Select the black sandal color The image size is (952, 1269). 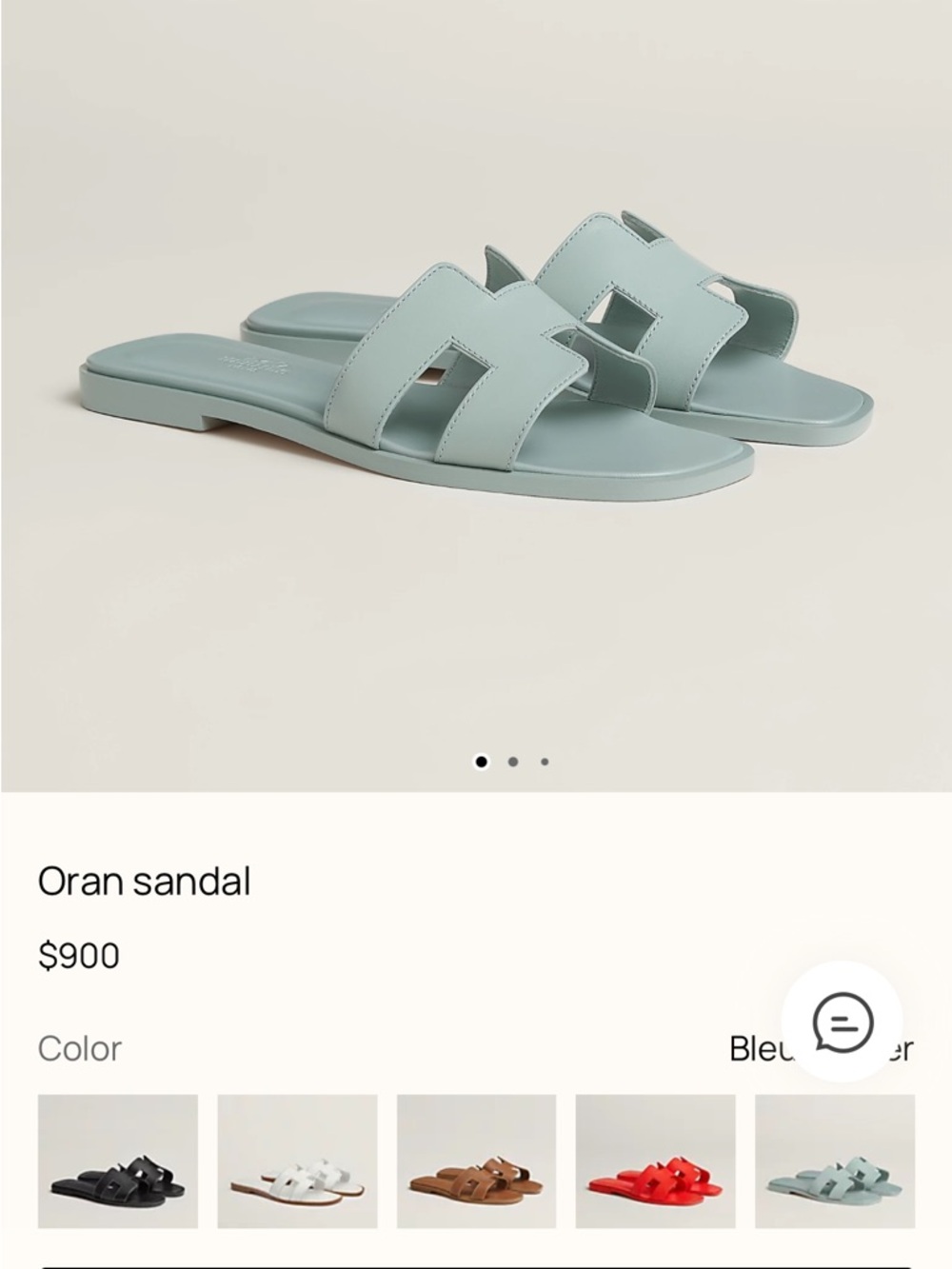(118, 1161)
